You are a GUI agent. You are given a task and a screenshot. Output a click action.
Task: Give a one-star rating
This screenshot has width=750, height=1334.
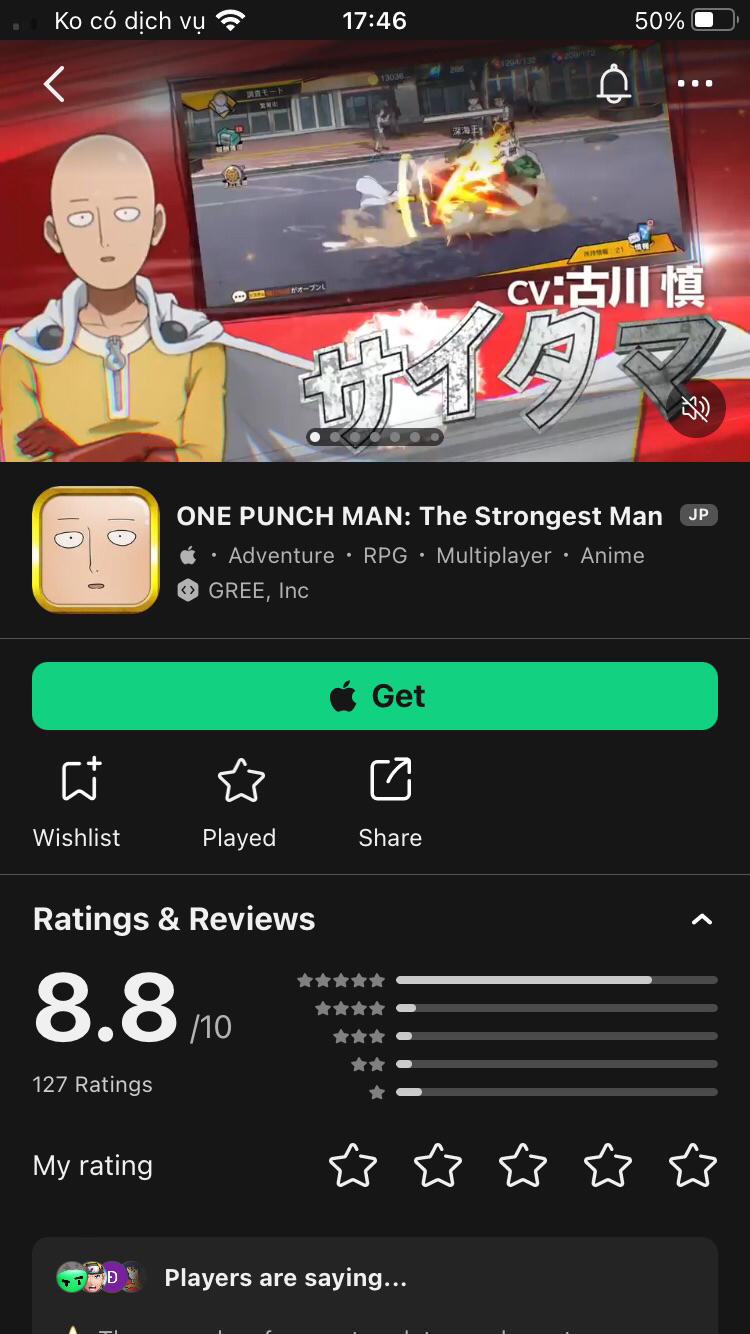click(353, 1166)
